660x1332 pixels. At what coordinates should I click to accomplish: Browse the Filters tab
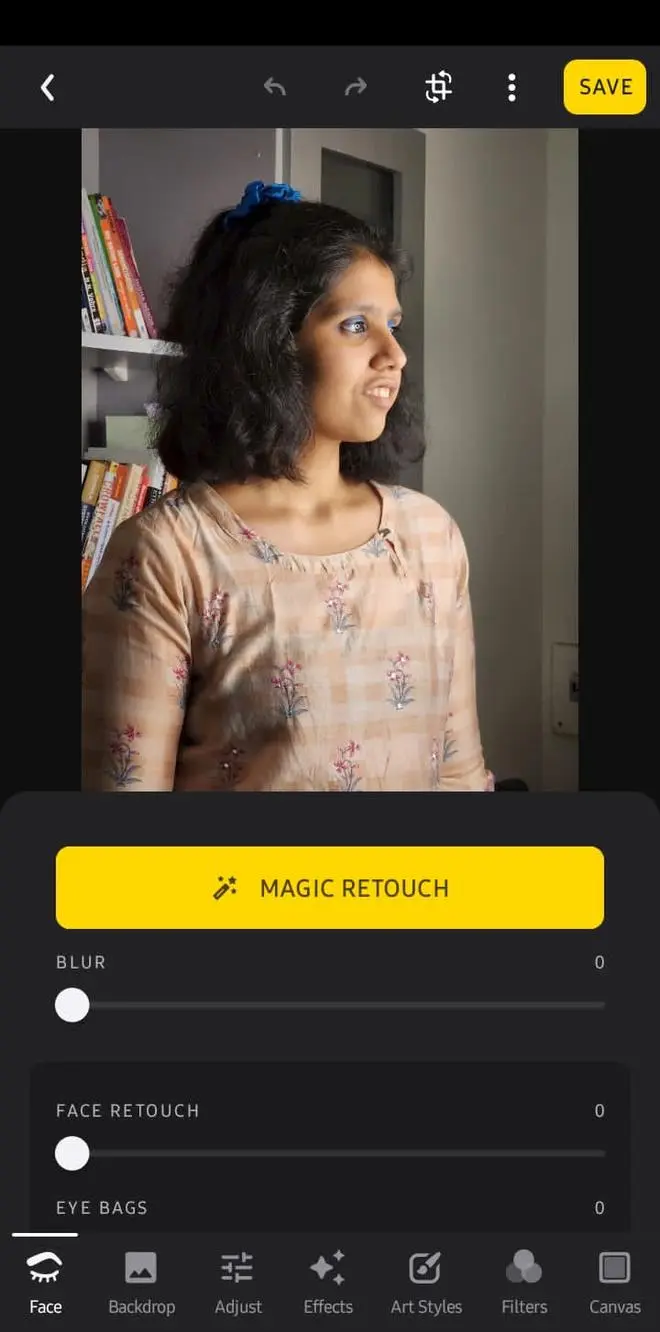524,1283
